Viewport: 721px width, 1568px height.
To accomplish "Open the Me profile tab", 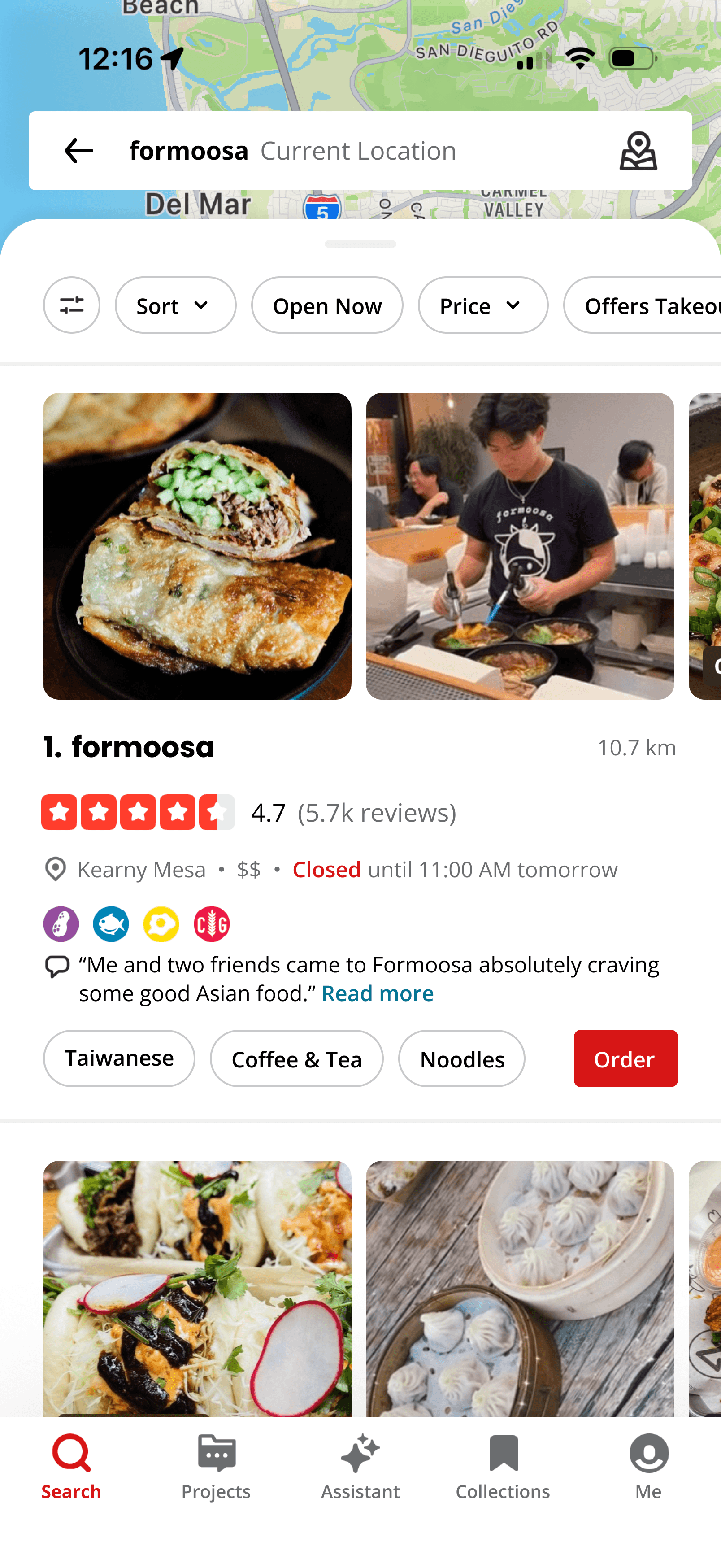I will pyautogui.click(x=648, y=1467).
